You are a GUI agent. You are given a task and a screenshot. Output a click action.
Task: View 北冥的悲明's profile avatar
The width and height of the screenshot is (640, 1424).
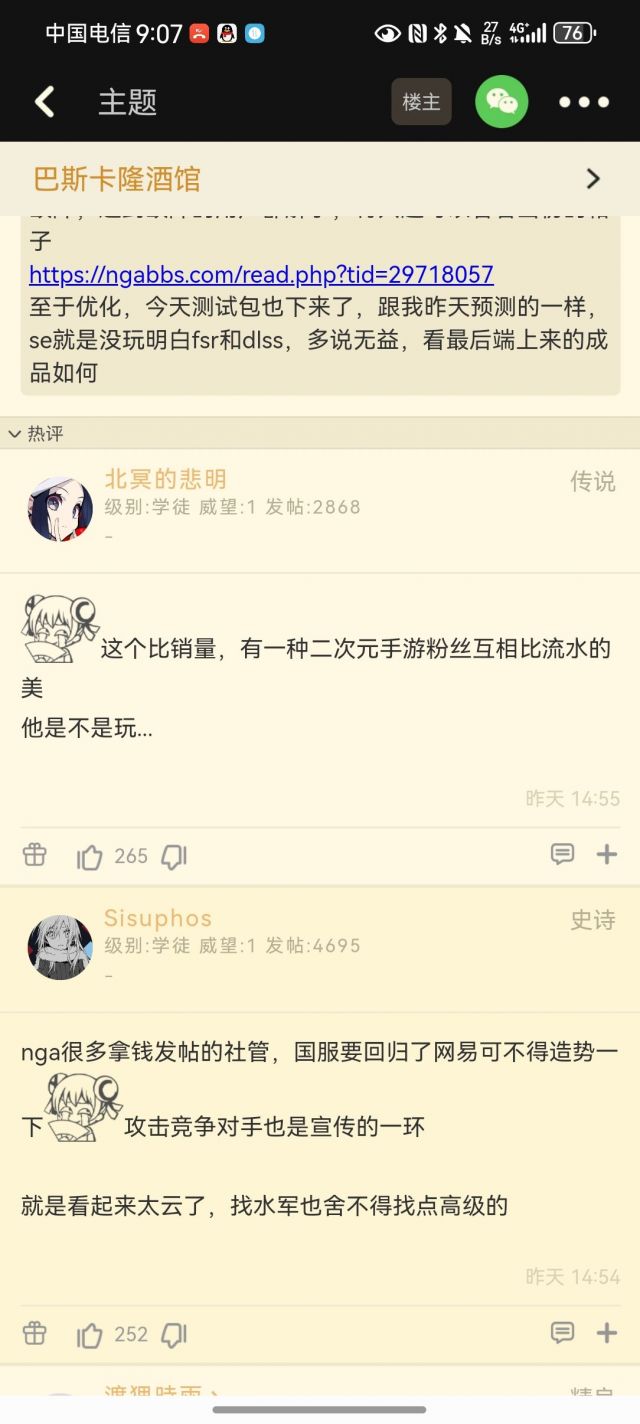click(60, 509)
